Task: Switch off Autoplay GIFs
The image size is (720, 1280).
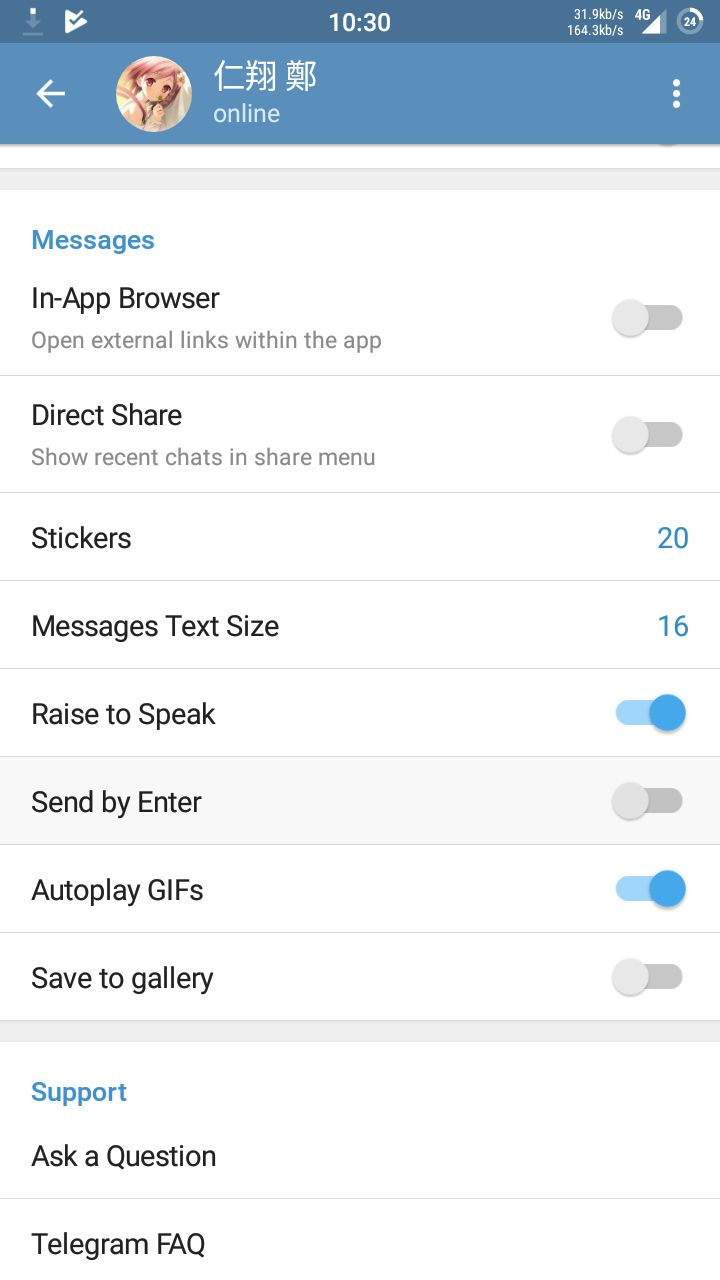Action: (x=650, y=889)
